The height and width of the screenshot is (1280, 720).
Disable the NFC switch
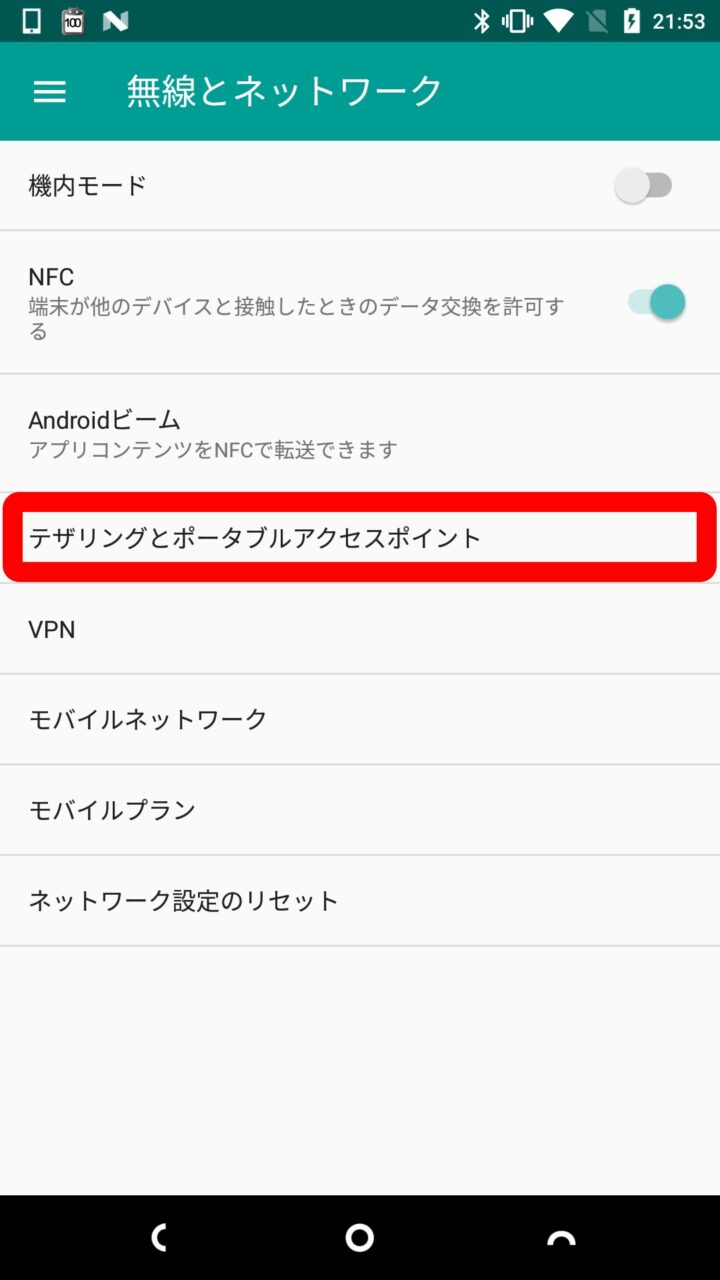pyautogui.click(x=656, y=302)
